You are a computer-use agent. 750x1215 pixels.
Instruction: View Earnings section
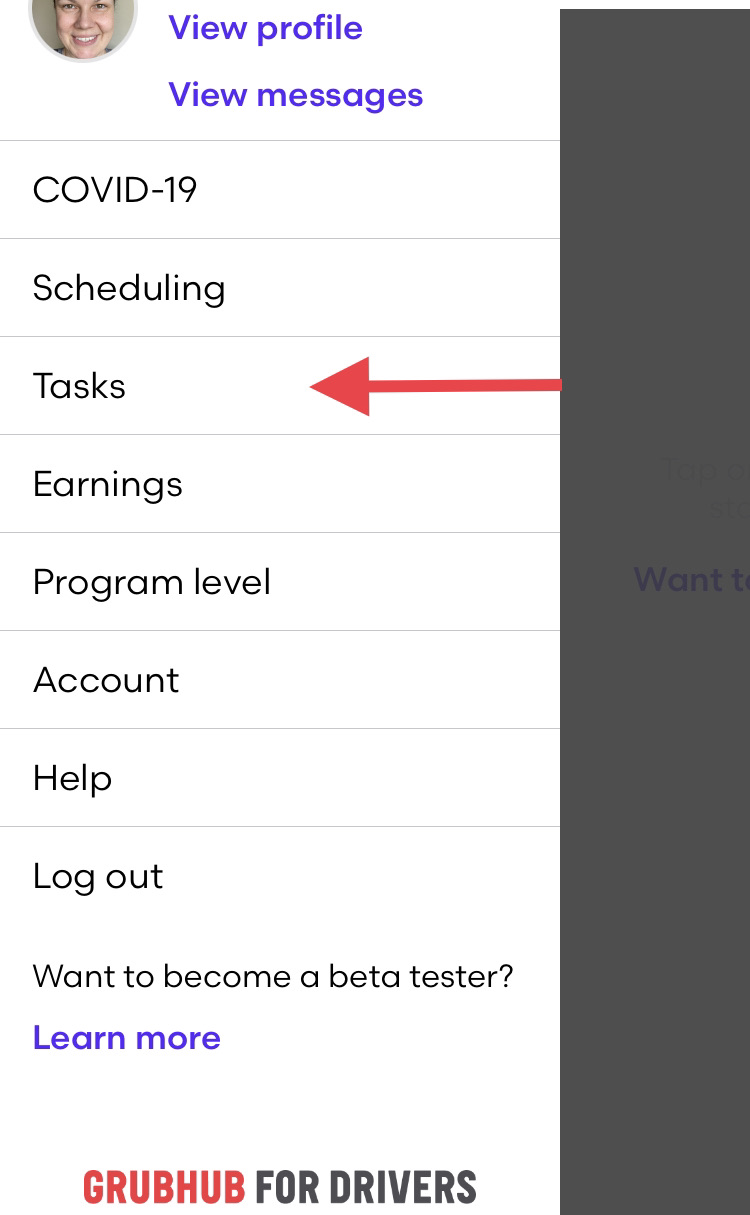[x=108, y=484]
